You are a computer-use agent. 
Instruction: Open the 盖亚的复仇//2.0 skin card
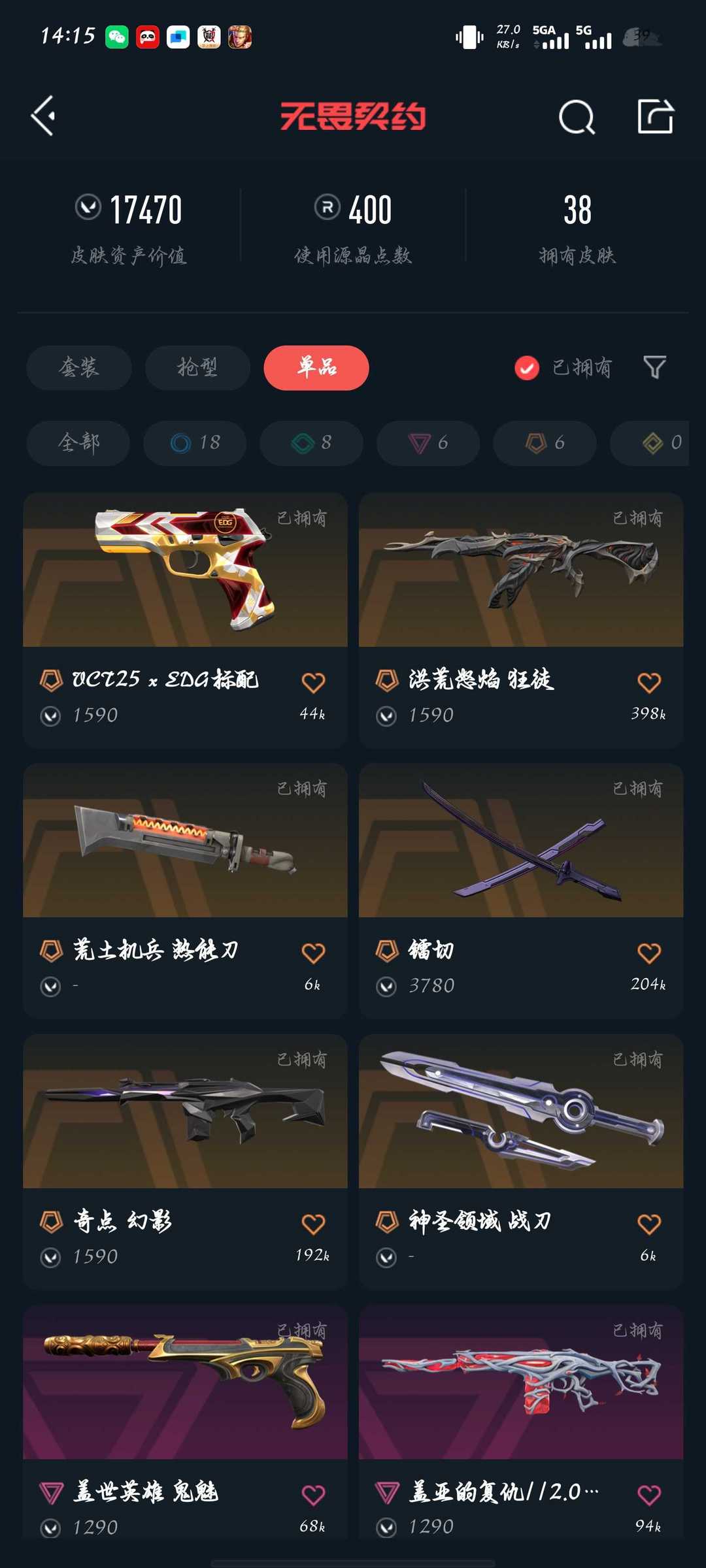[x=521, y=1422]
